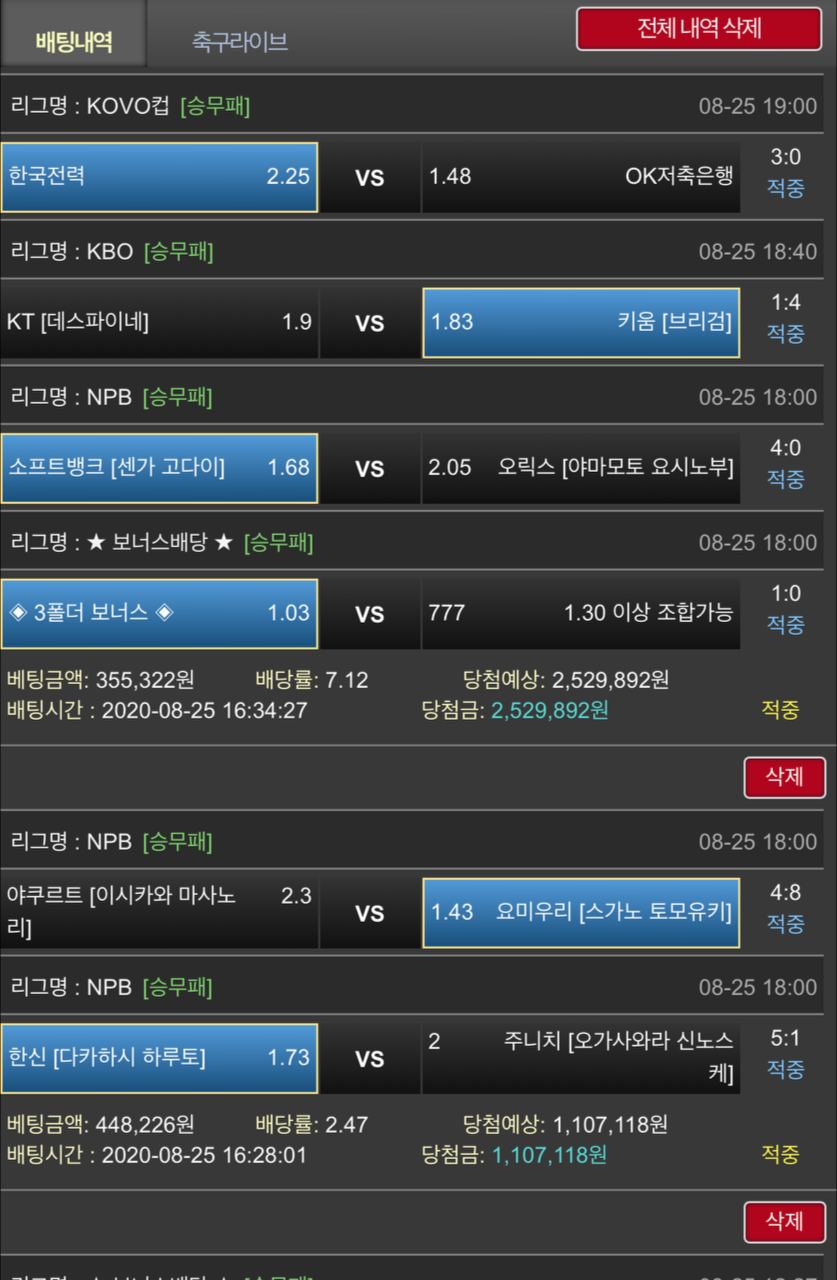The height and width of the screenshot is (1280, 837).
Task: Switch to the 축구라이브 tab
Action: (x=240, y=41)
